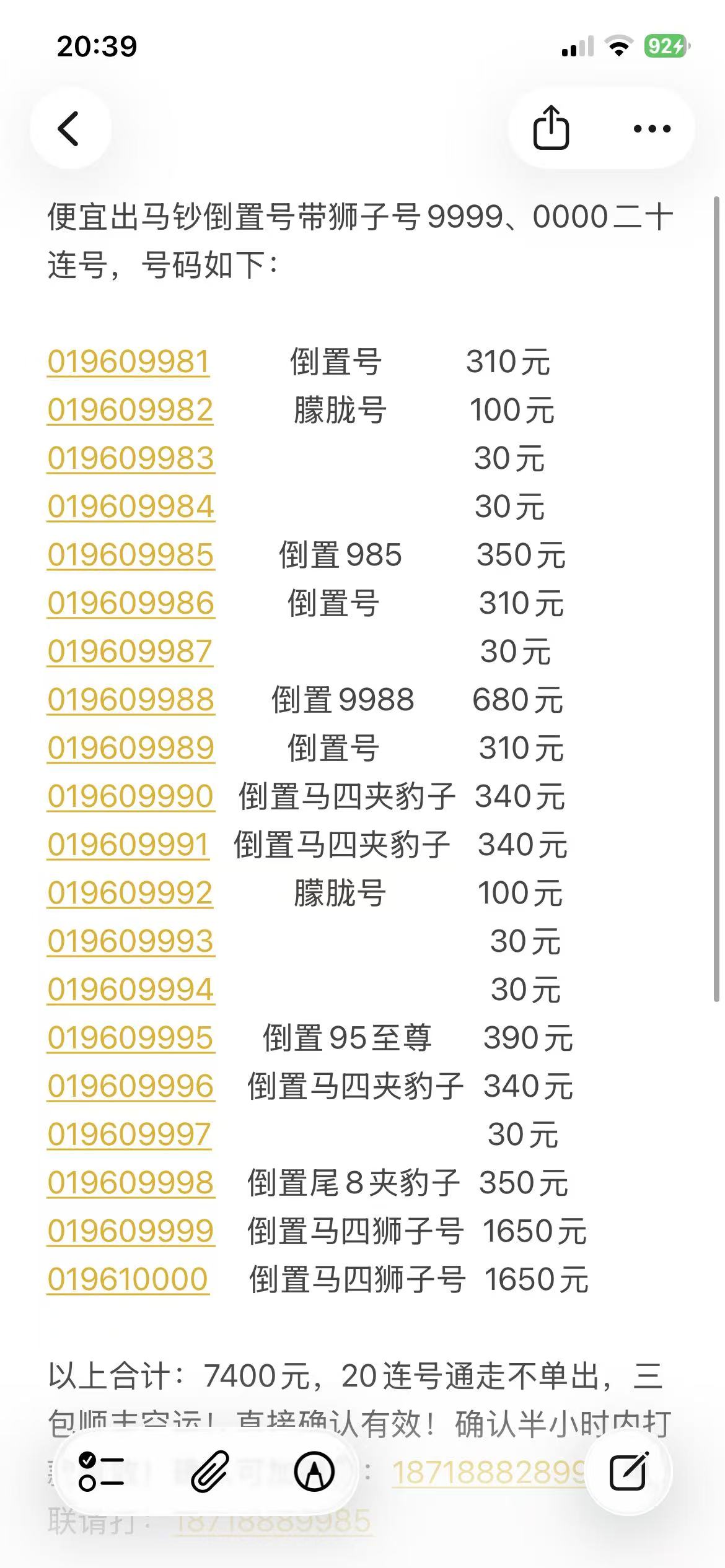
Task: Open the markup pen tool
Action: click(315, 1471)
